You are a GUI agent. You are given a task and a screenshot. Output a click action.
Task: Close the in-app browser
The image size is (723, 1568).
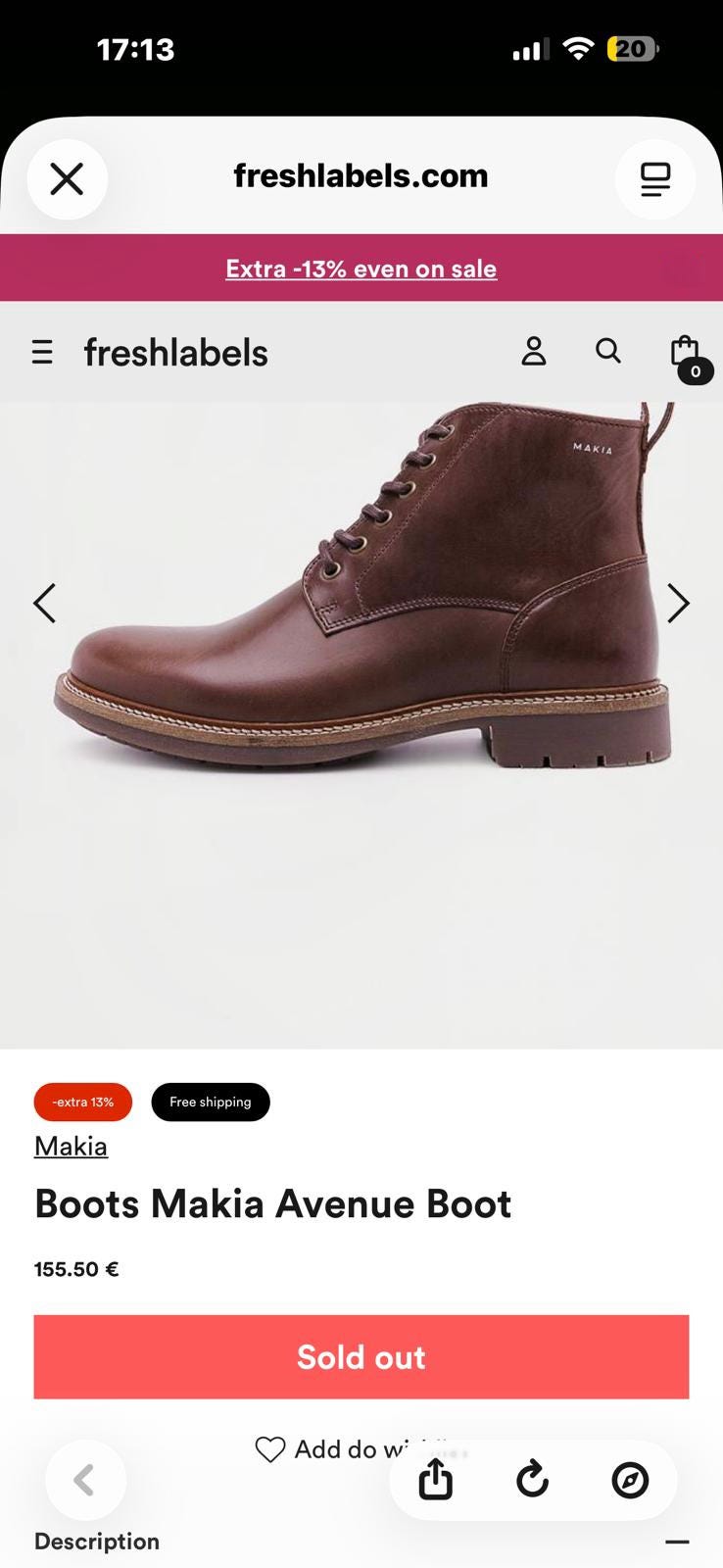tap(67, 179)
